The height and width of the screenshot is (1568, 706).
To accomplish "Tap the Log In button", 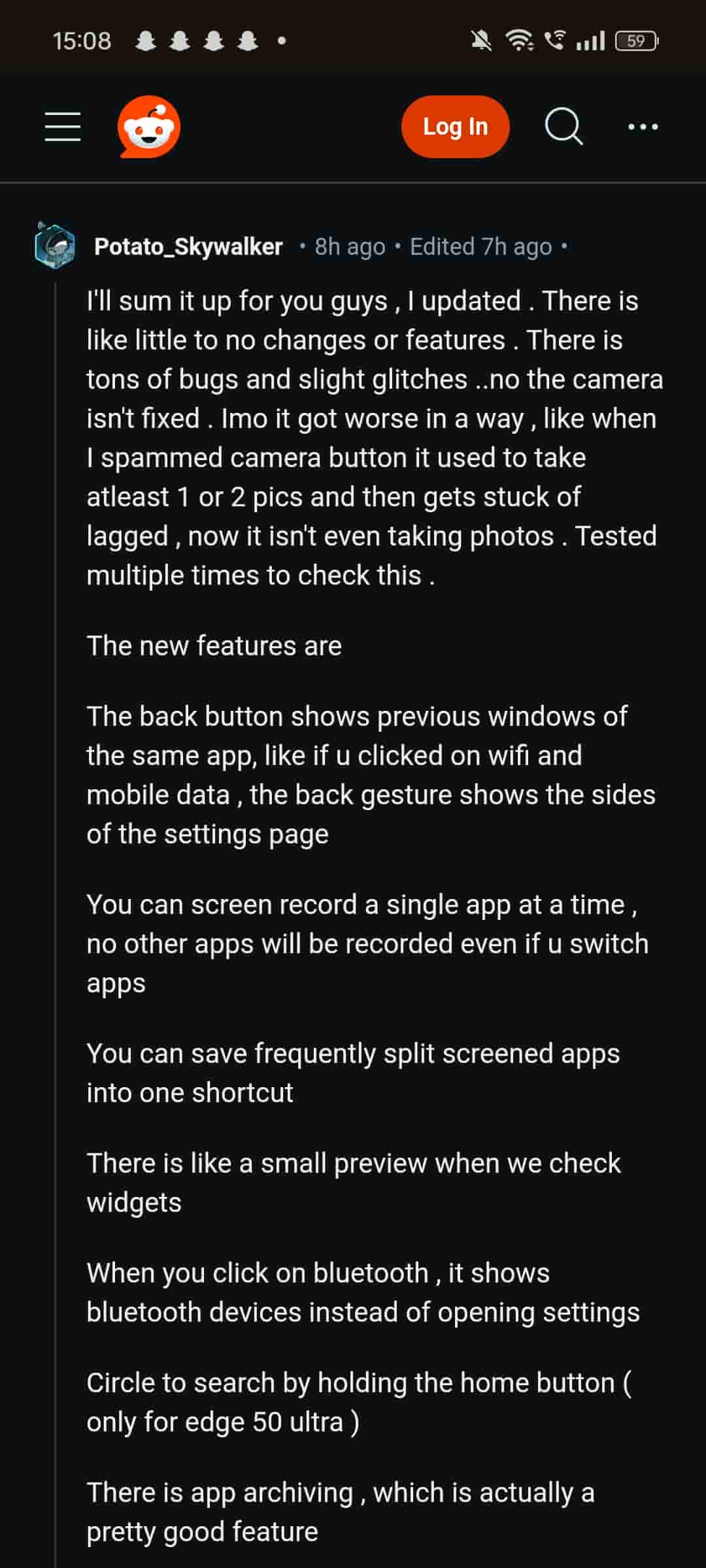I will (x=455, y=127).
